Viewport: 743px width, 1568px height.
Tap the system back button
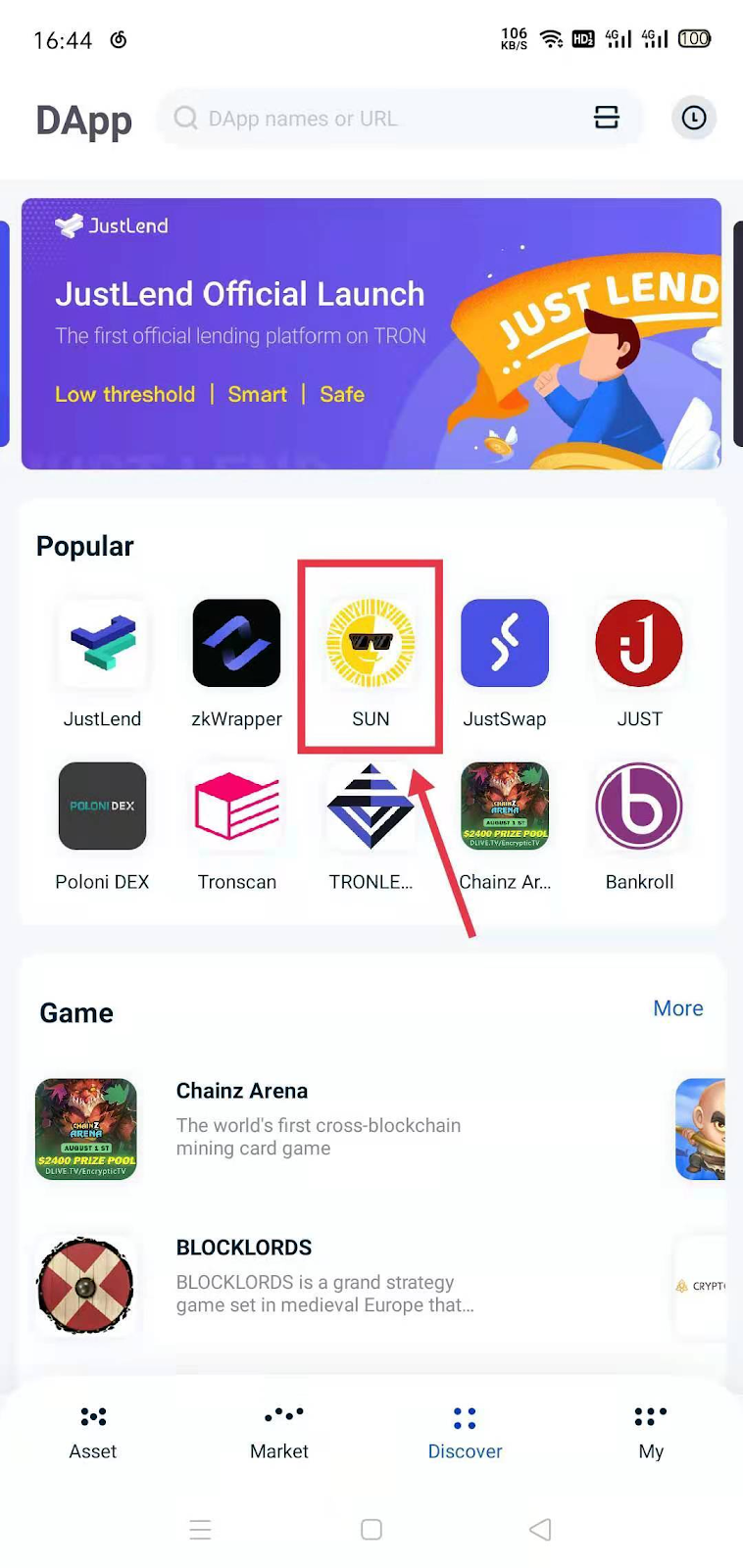pos(540,1530)
